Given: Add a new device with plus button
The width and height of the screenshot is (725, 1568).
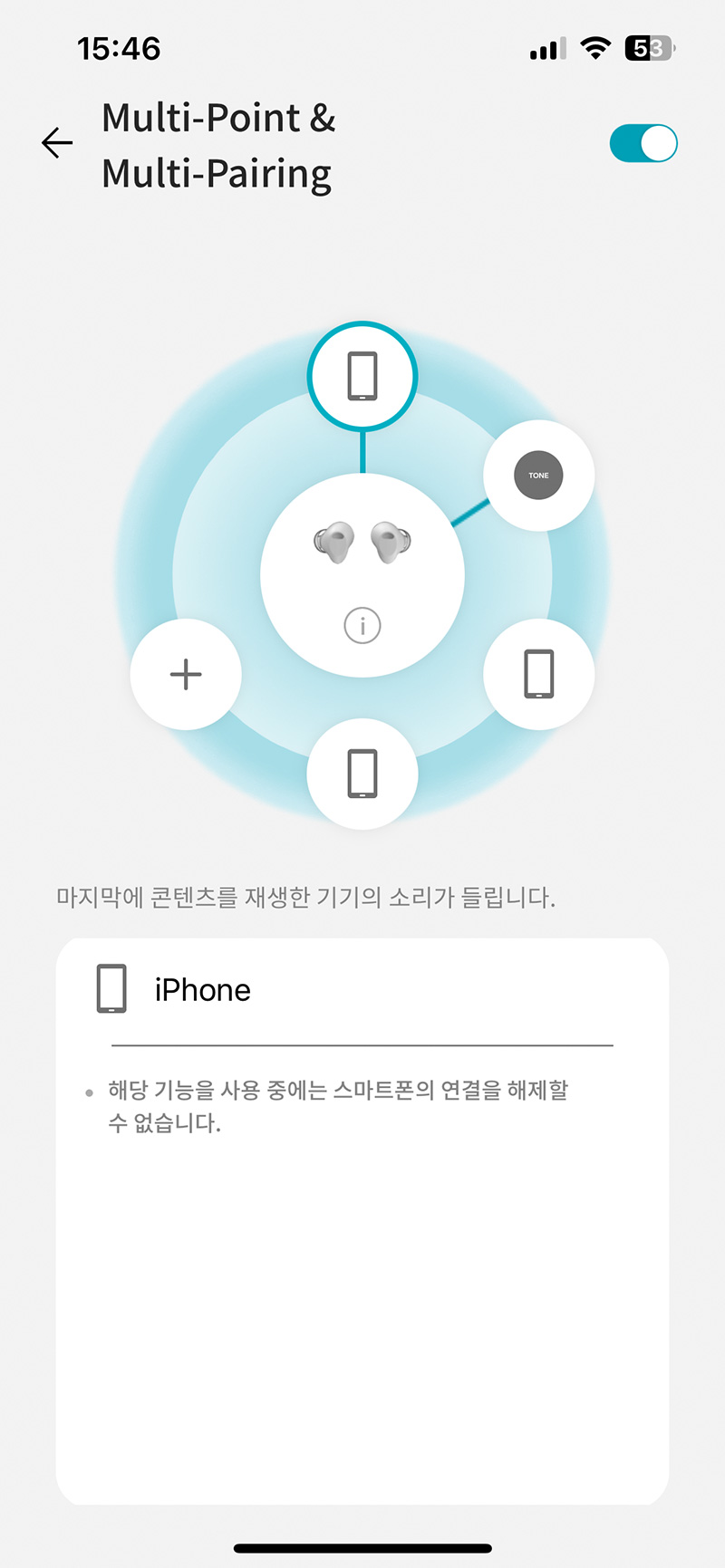Looking at the screenshot, I should [x=186, y=674].
